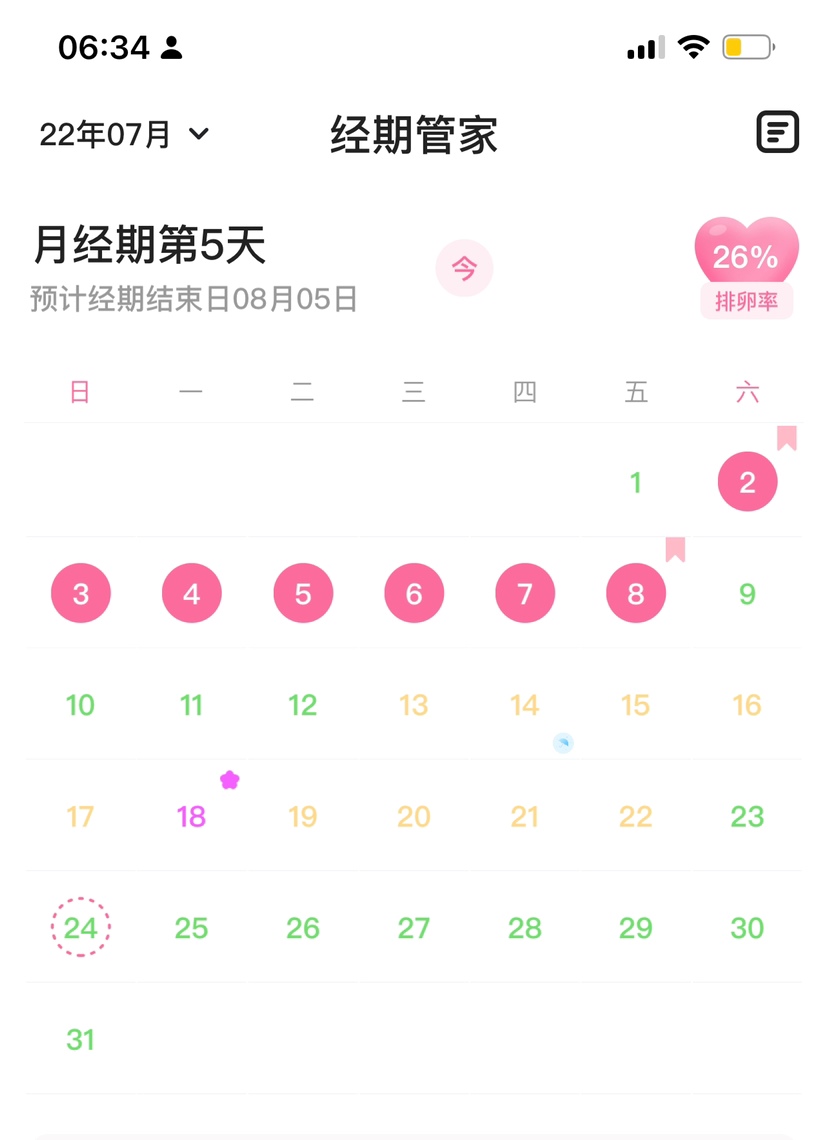Open the 26% 排卵率 heart indicator
Viewport: 828px width, 1140px height.
(746, 266)
